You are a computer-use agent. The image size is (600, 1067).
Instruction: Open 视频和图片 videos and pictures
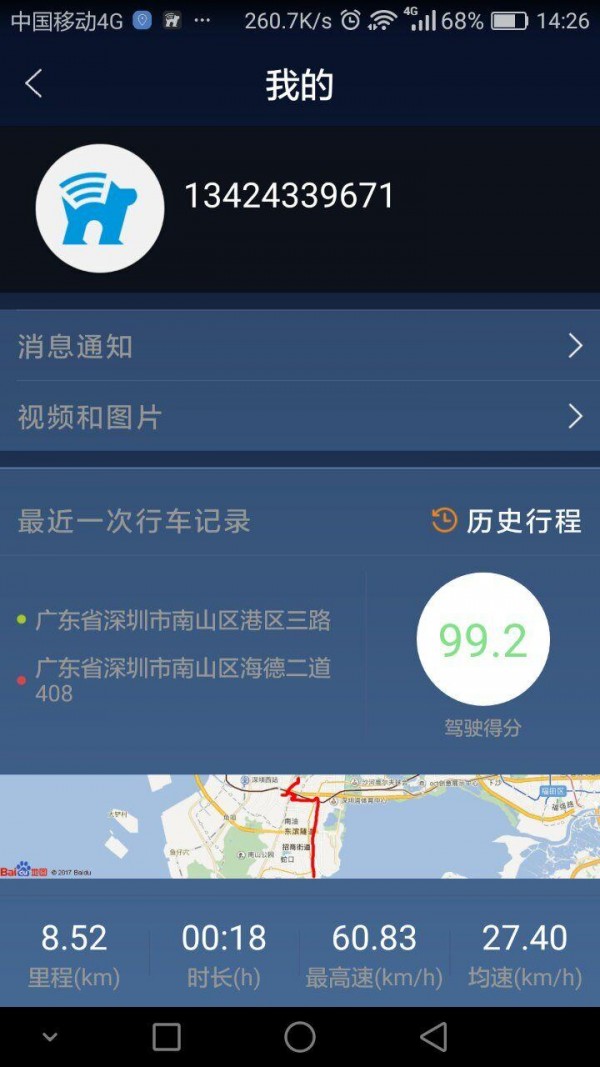coord(300,417)
